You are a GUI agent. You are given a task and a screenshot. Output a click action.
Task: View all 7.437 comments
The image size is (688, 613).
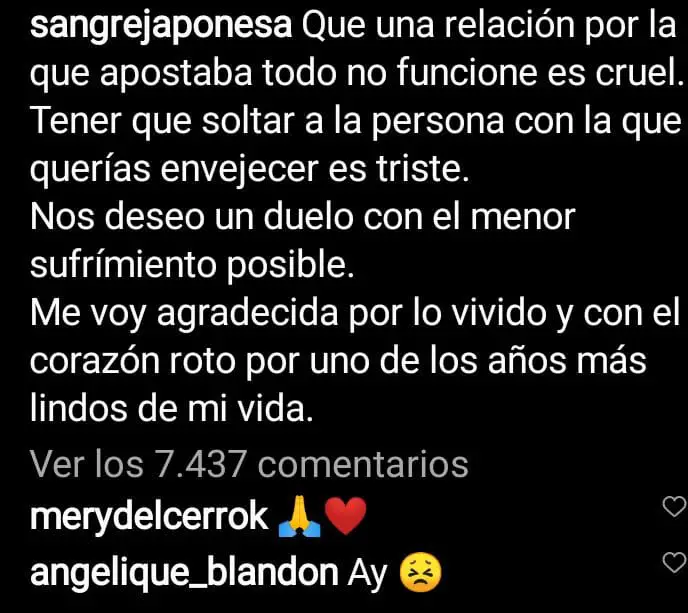249,464
